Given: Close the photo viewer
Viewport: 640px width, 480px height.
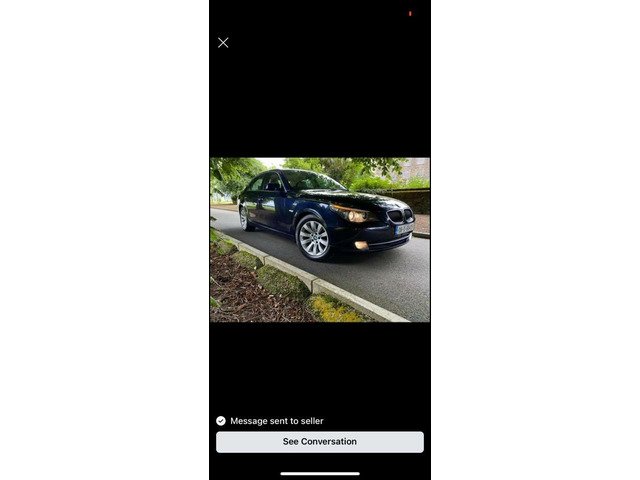Looking at the screenshot, I should click(223, 43).
